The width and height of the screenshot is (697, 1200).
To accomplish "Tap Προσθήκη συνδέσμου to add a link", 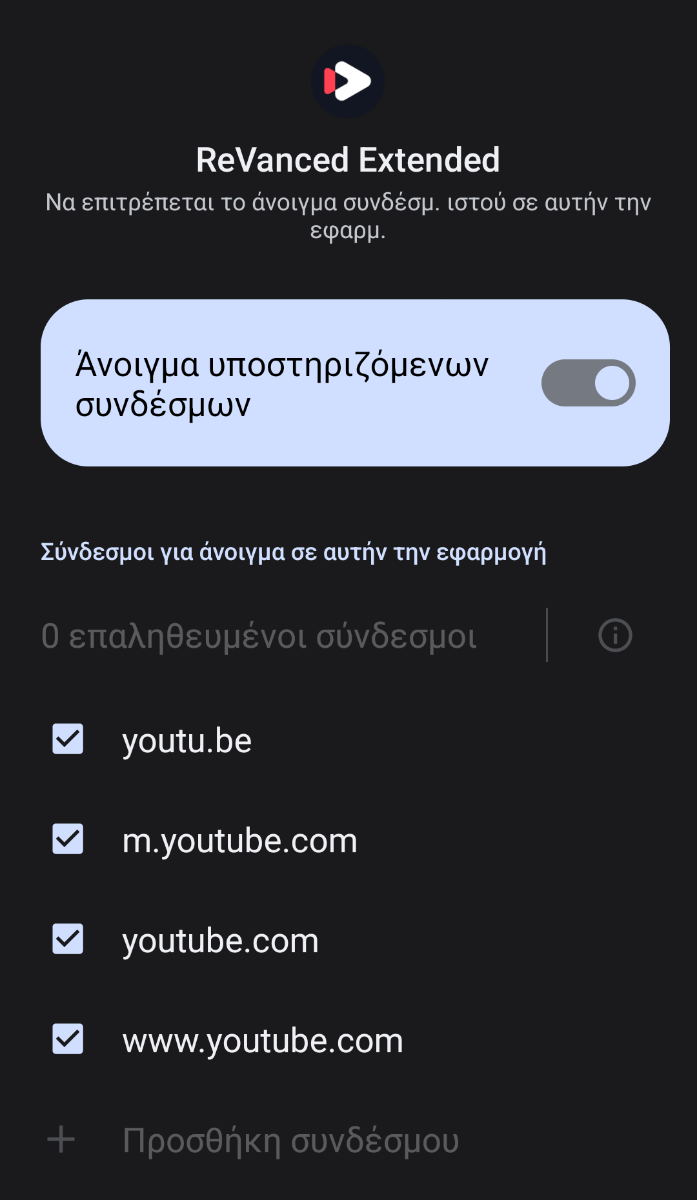I will [x=290, y=1140].
